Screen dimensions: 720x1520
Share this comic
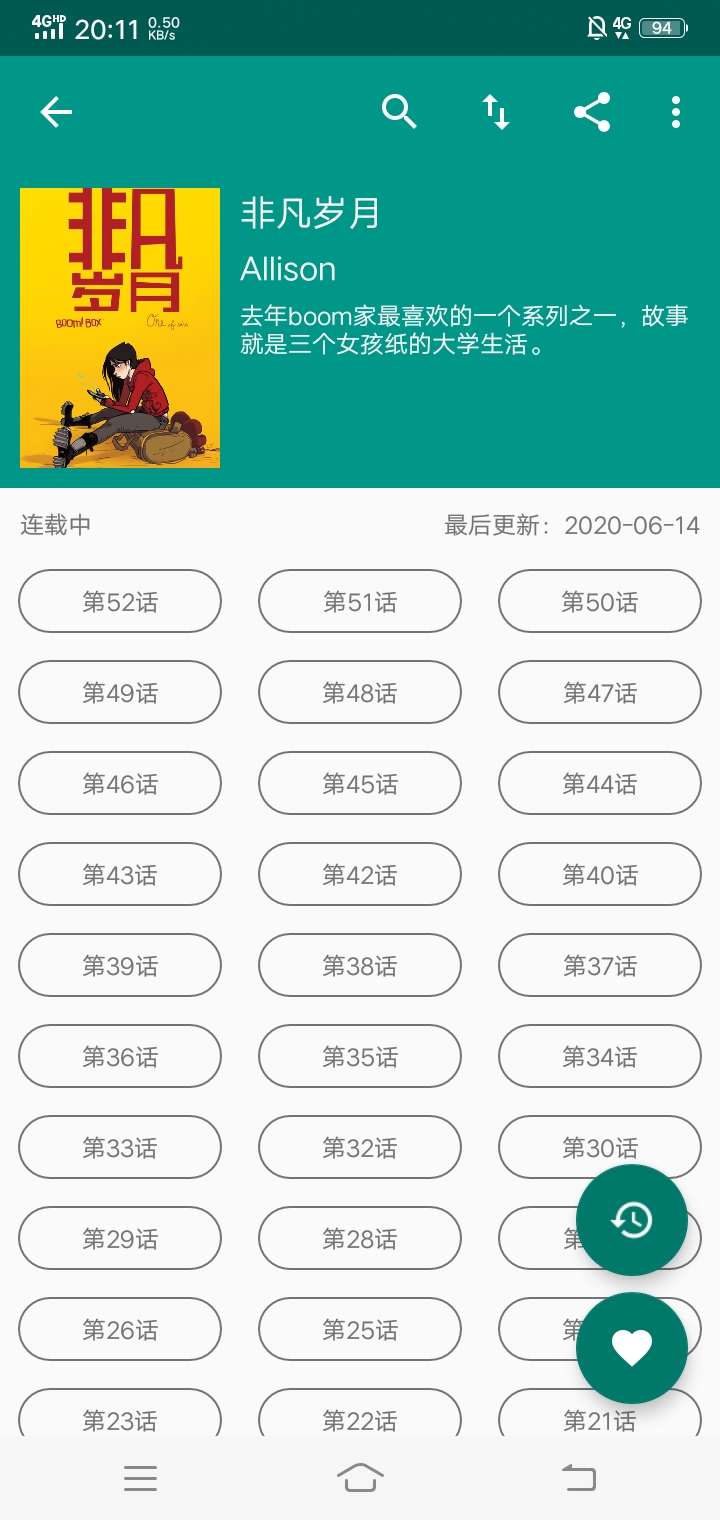(592, 112)
